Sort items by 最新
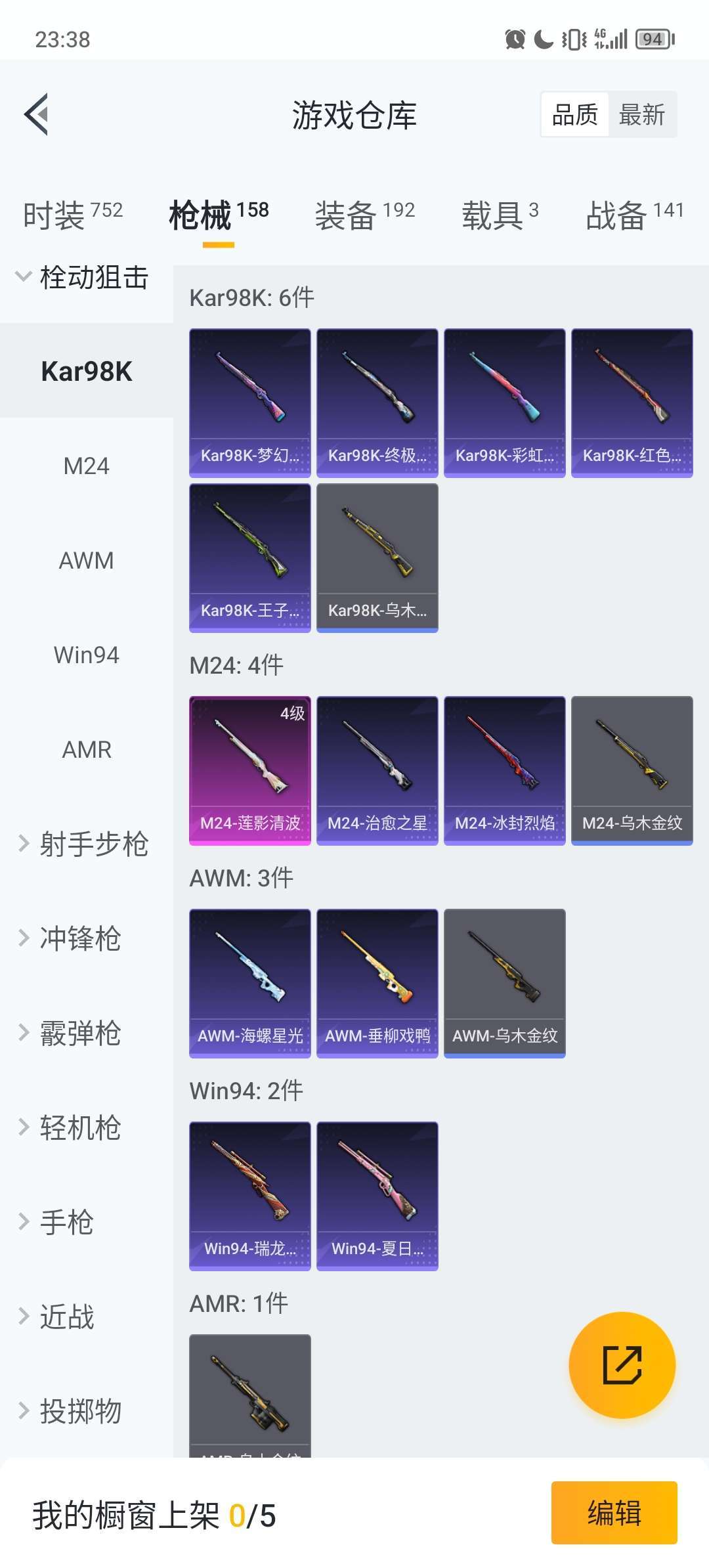709x1568 pixels. pyautogui.click(x=641, y=115)
